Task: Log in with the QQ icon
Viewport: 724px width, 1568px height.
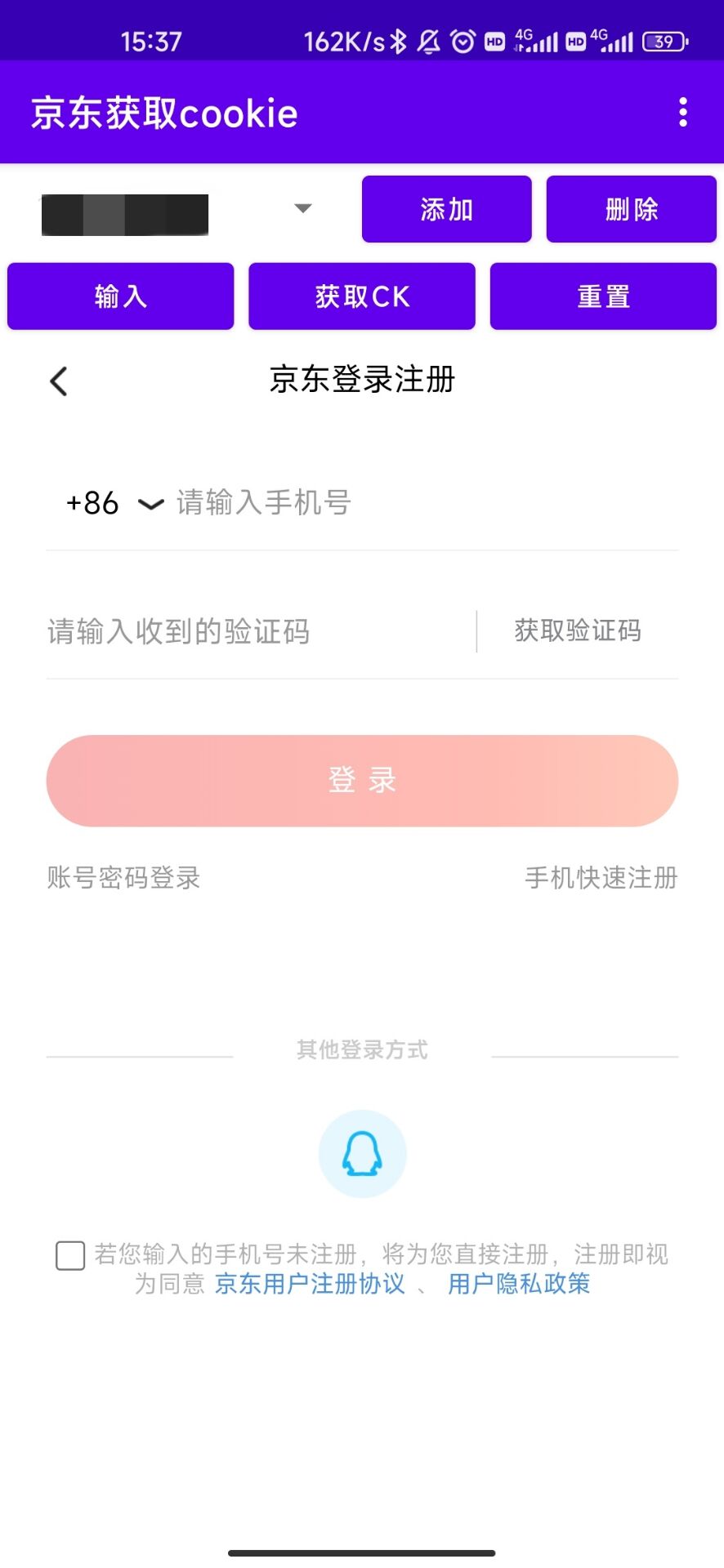Action: 362,1154
